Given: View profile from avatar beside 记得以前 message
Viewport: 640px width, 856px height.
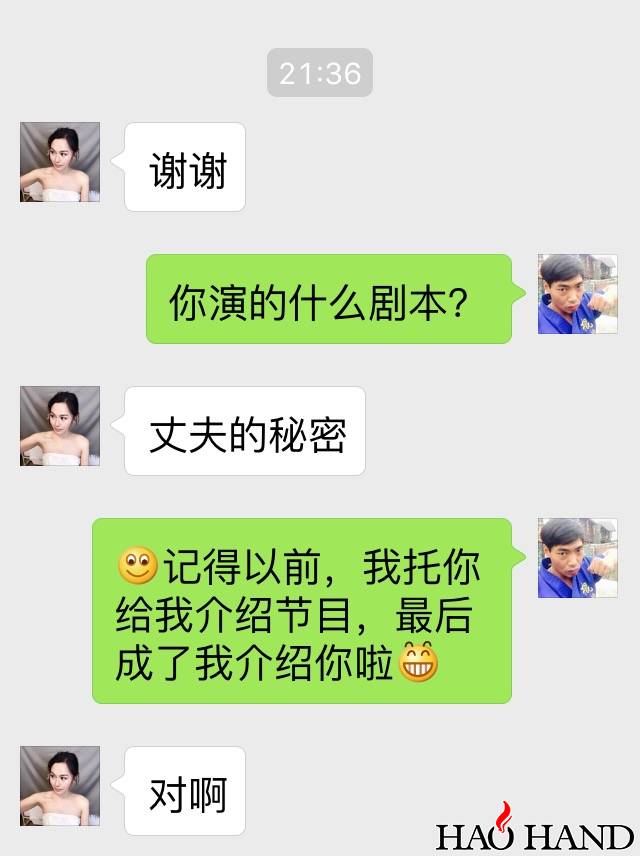Looking at the screenshot, I should click(x=577, y=558).
